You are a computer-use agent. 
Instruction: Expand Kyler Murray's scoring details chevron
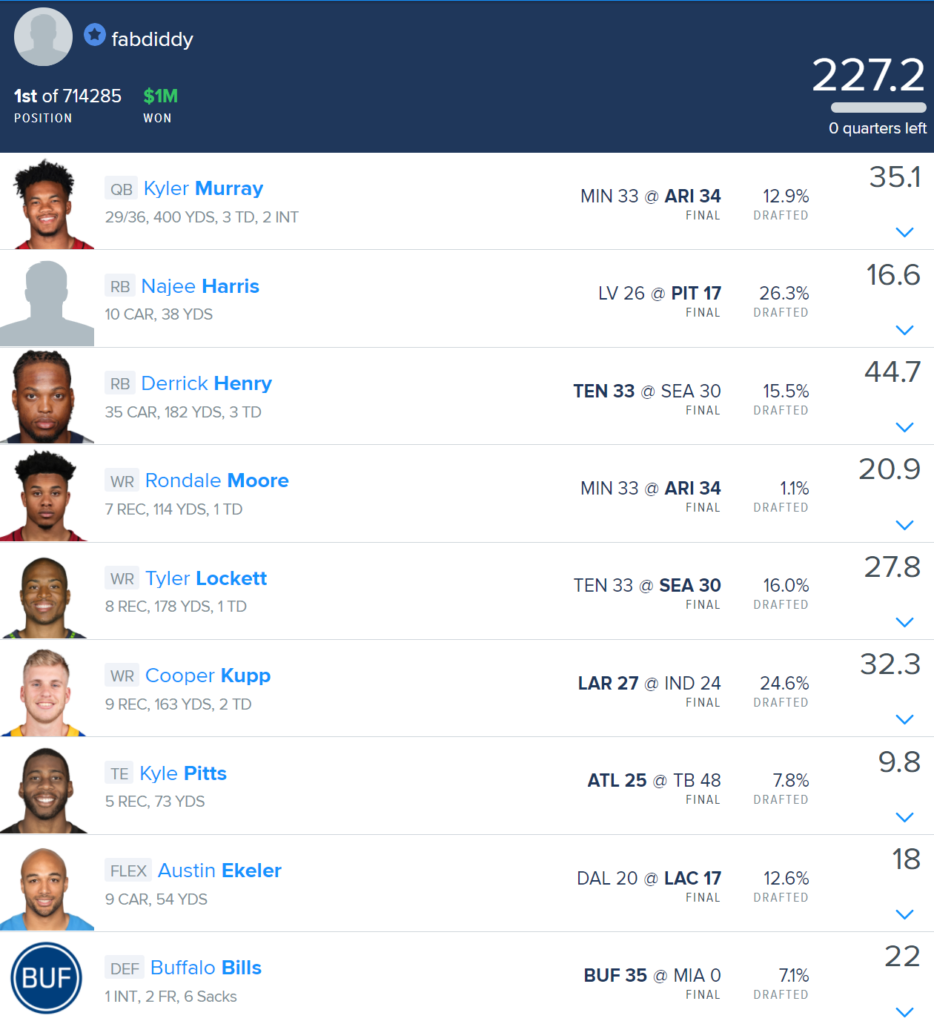[x=904, y=232]
